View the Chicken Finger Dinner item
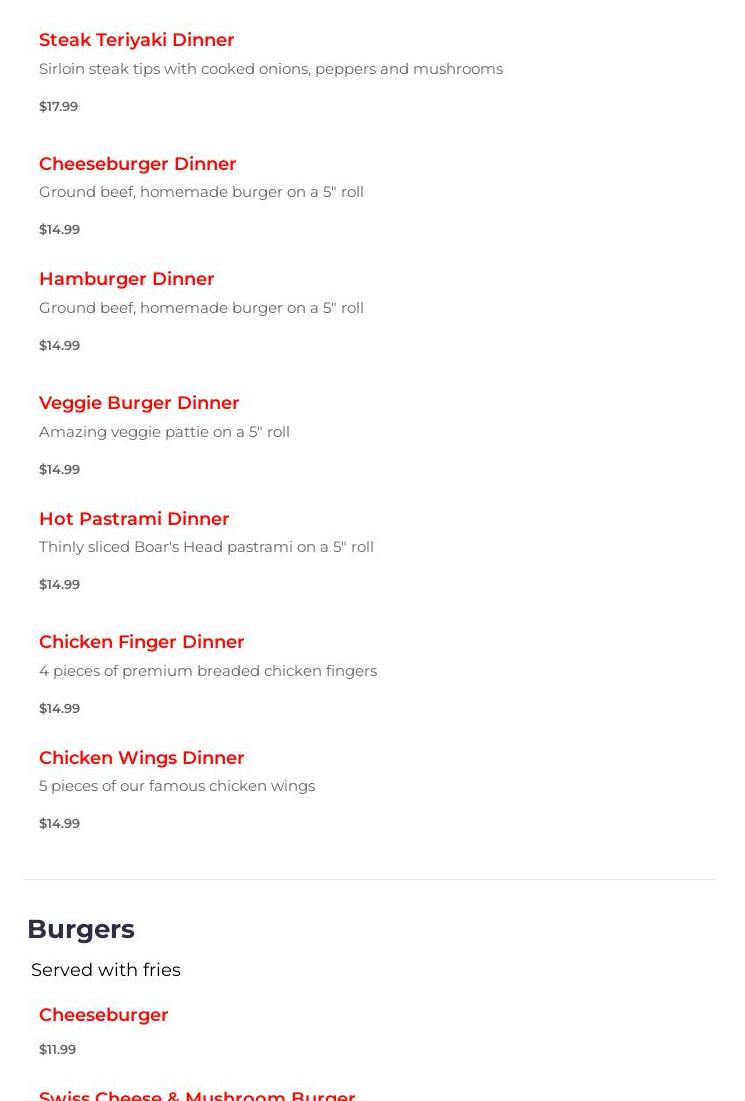 [141, 642]
